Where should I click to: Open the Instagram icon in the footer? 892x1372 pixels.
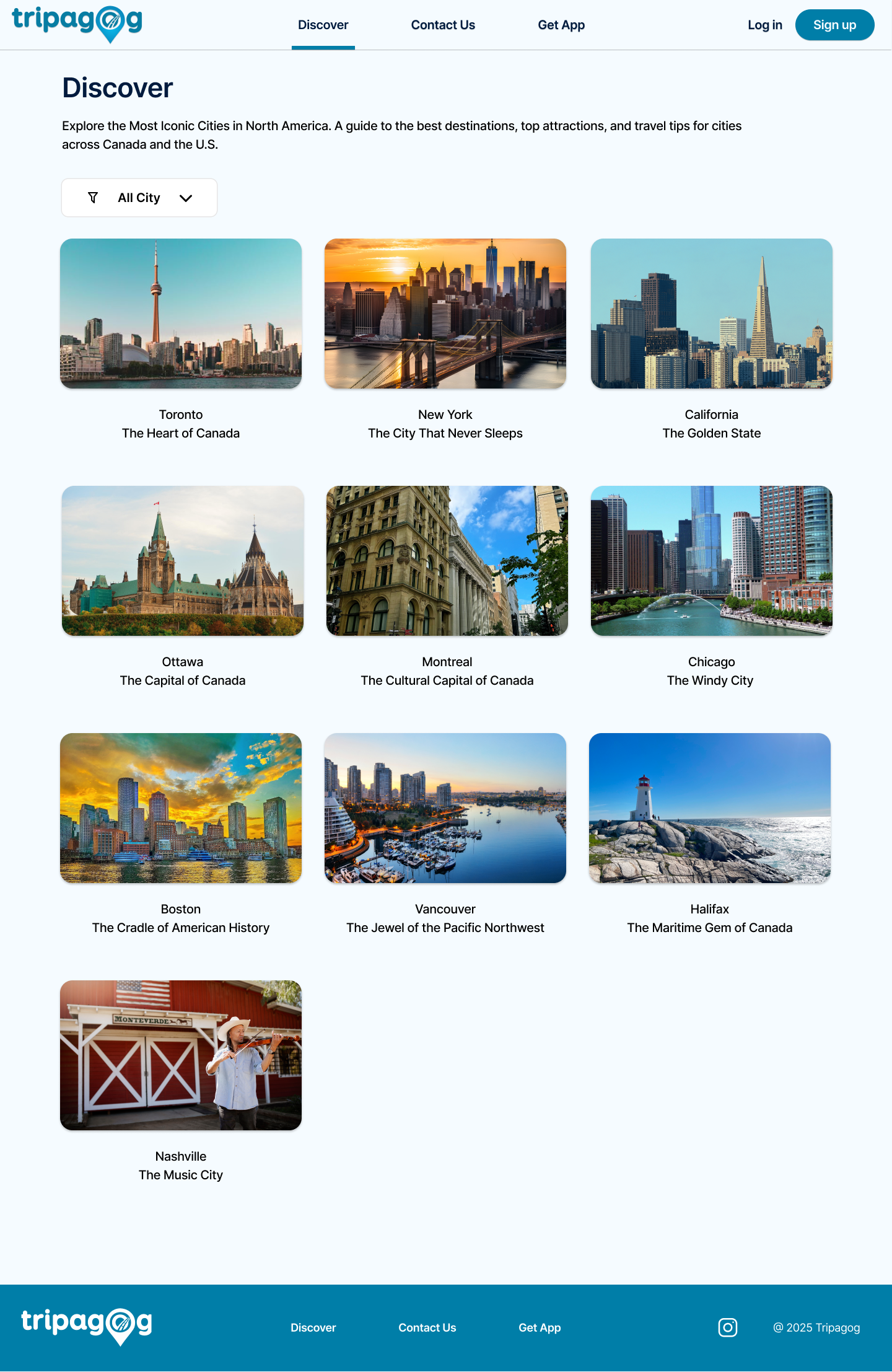coord(727,1327)
